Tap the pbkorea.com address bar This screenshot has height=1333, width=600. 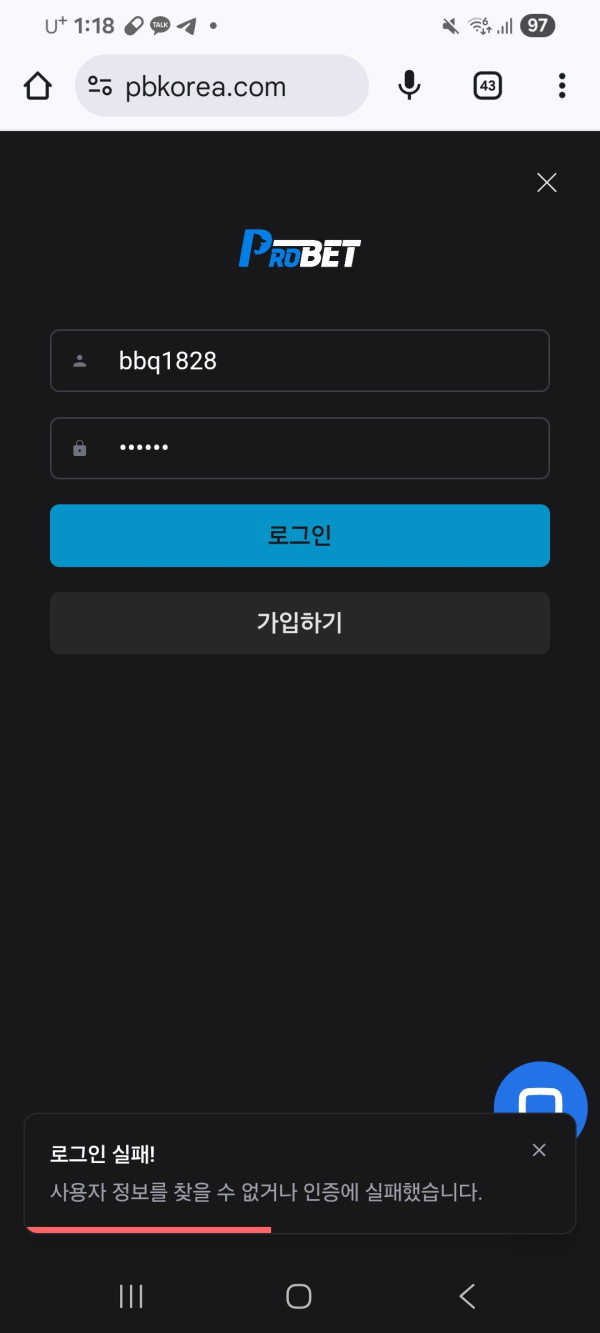click(x=220, y=87)
